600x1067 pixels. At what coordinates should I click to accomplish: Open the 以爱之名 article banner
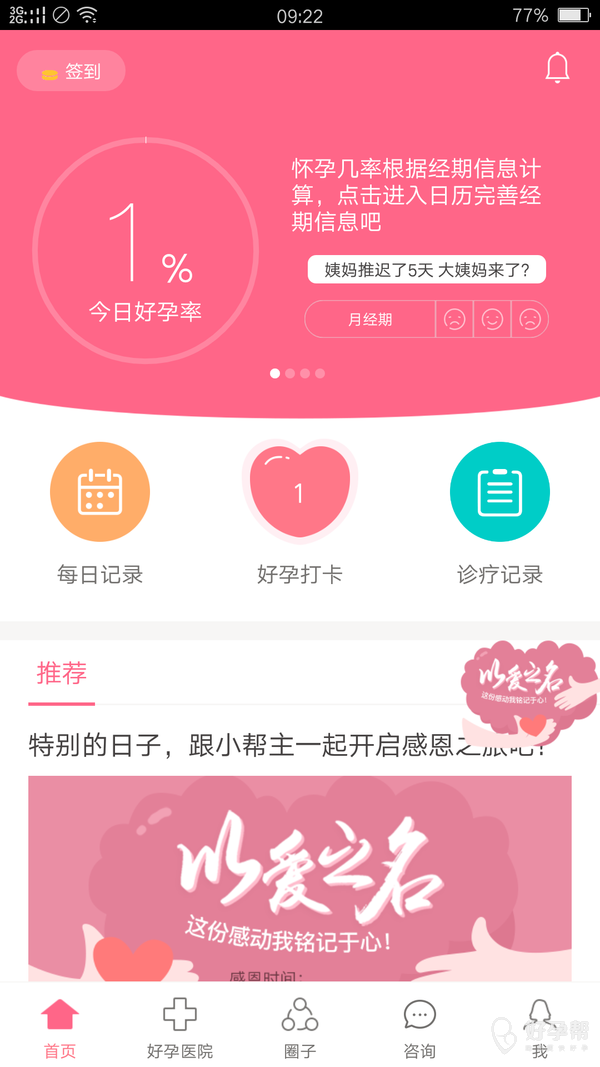click(300, 878)
